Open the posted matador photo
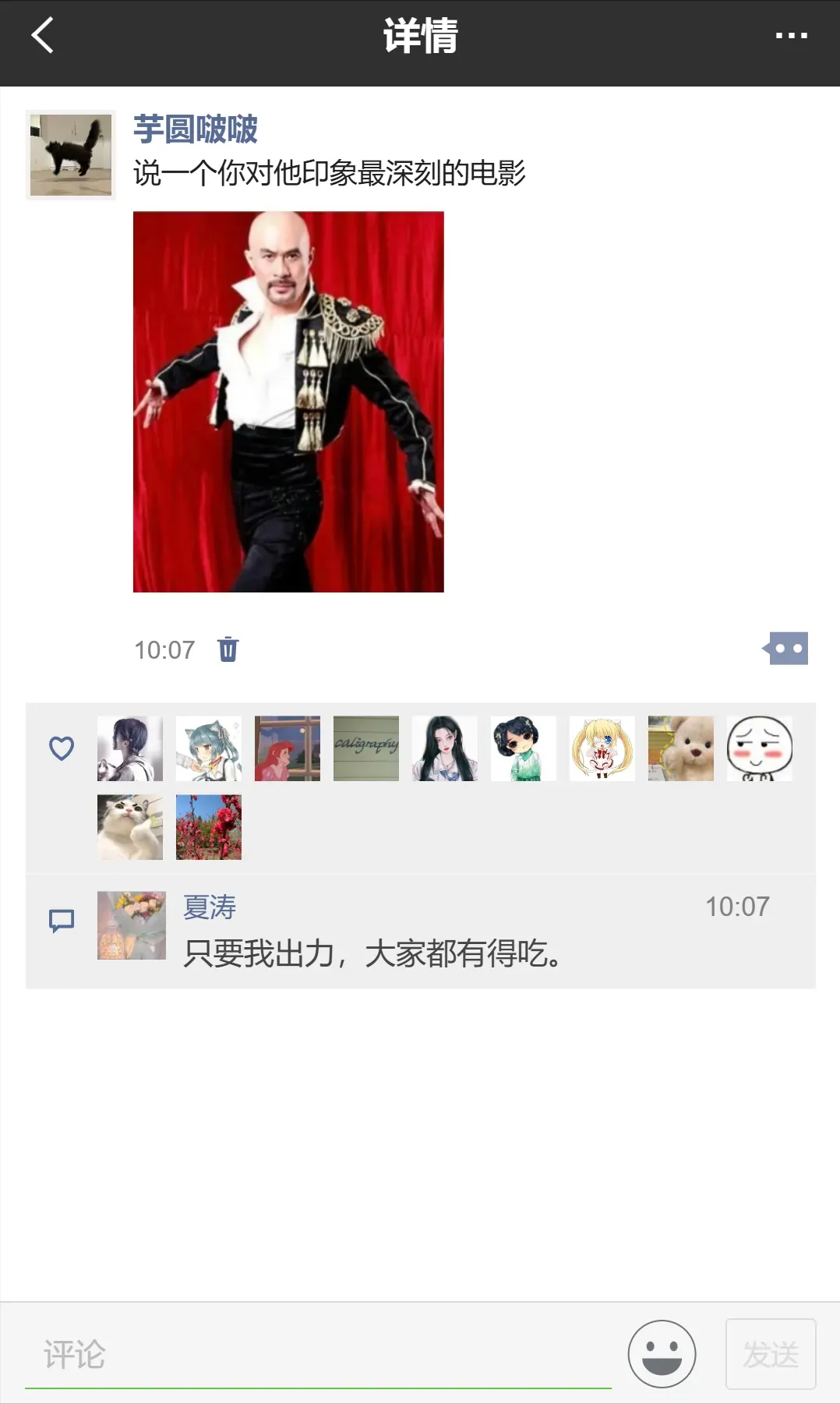The image size is (840, 1404). pyautogui.click(x=288, y=401)
